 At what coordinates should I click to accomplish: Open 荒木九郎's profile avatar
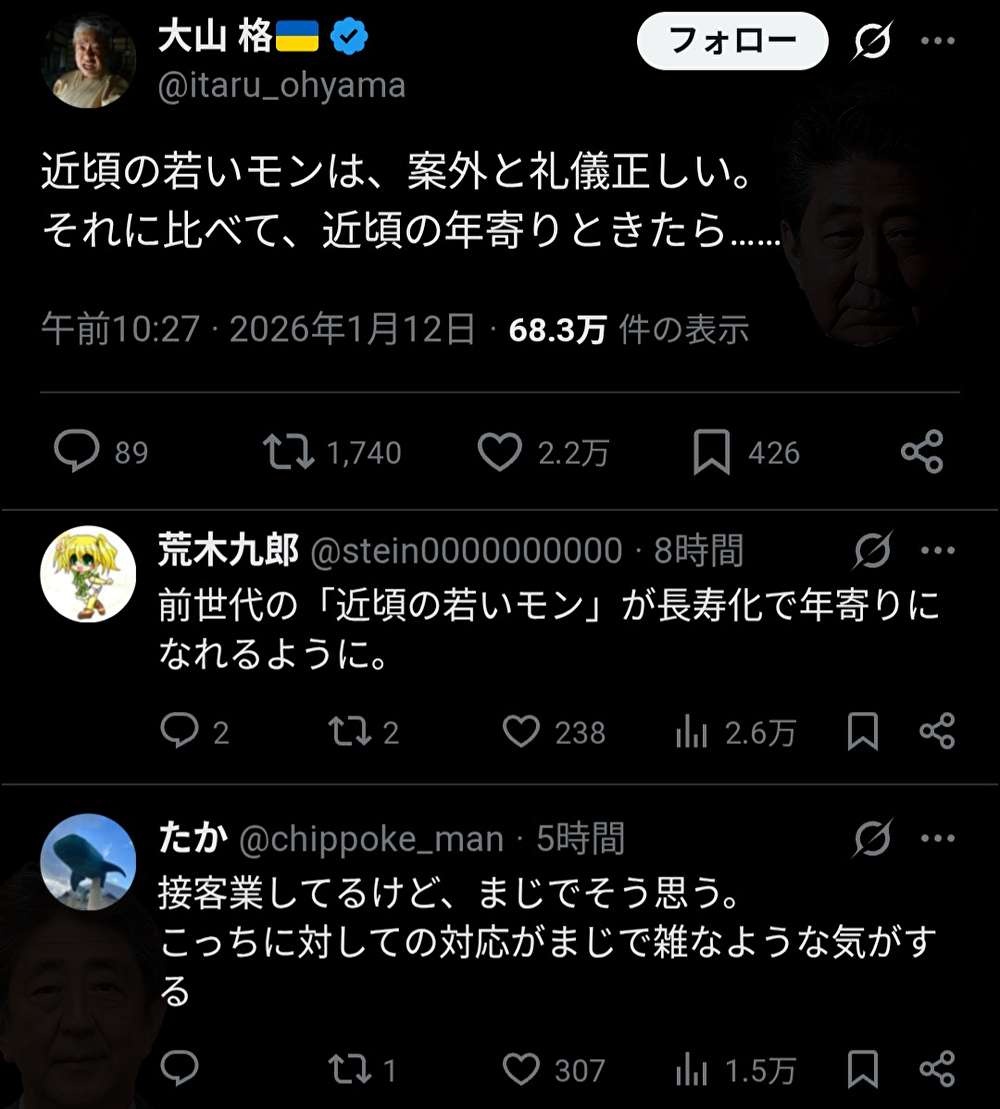click(x=88, y=574)
